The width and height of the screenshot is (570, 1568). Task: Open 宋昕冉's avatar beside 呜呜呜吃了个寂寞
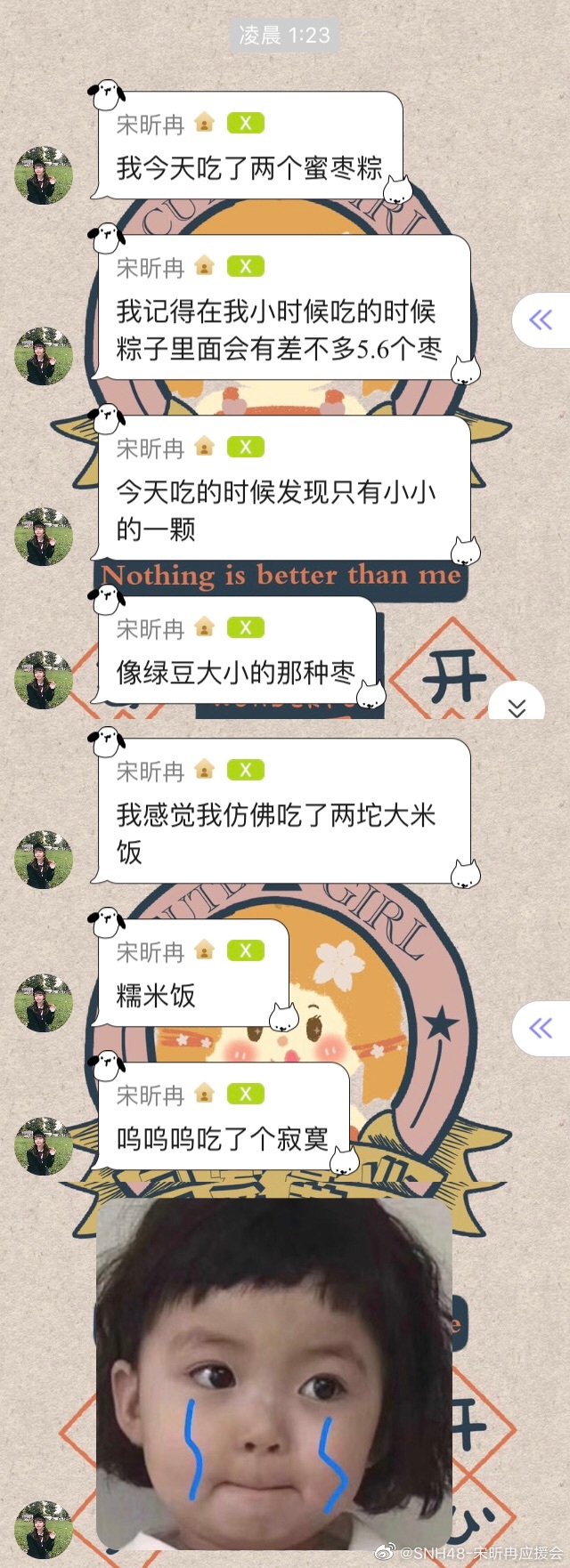[x=43, y=1146]
